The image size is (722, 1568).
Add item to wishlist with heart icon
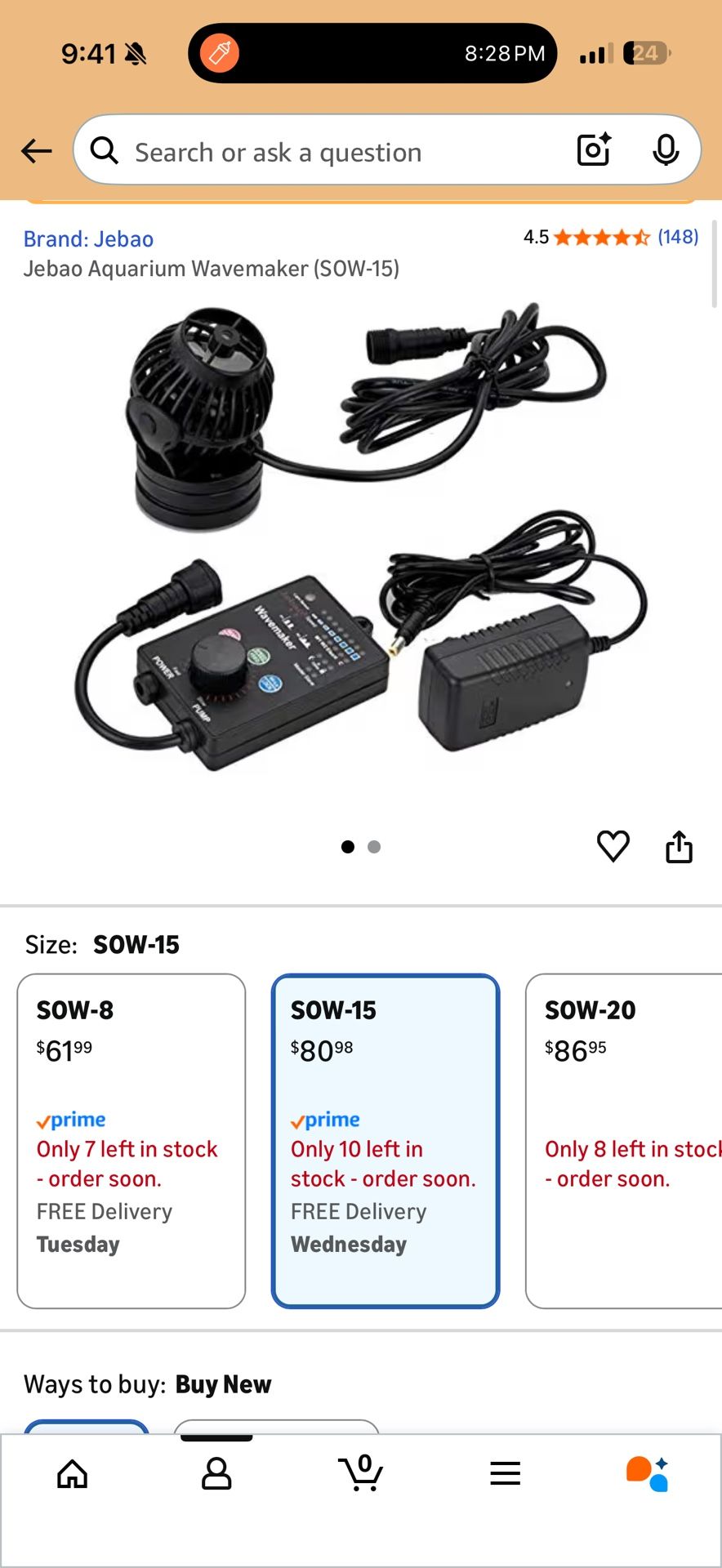pyautogui.click(x=613, y=847)
